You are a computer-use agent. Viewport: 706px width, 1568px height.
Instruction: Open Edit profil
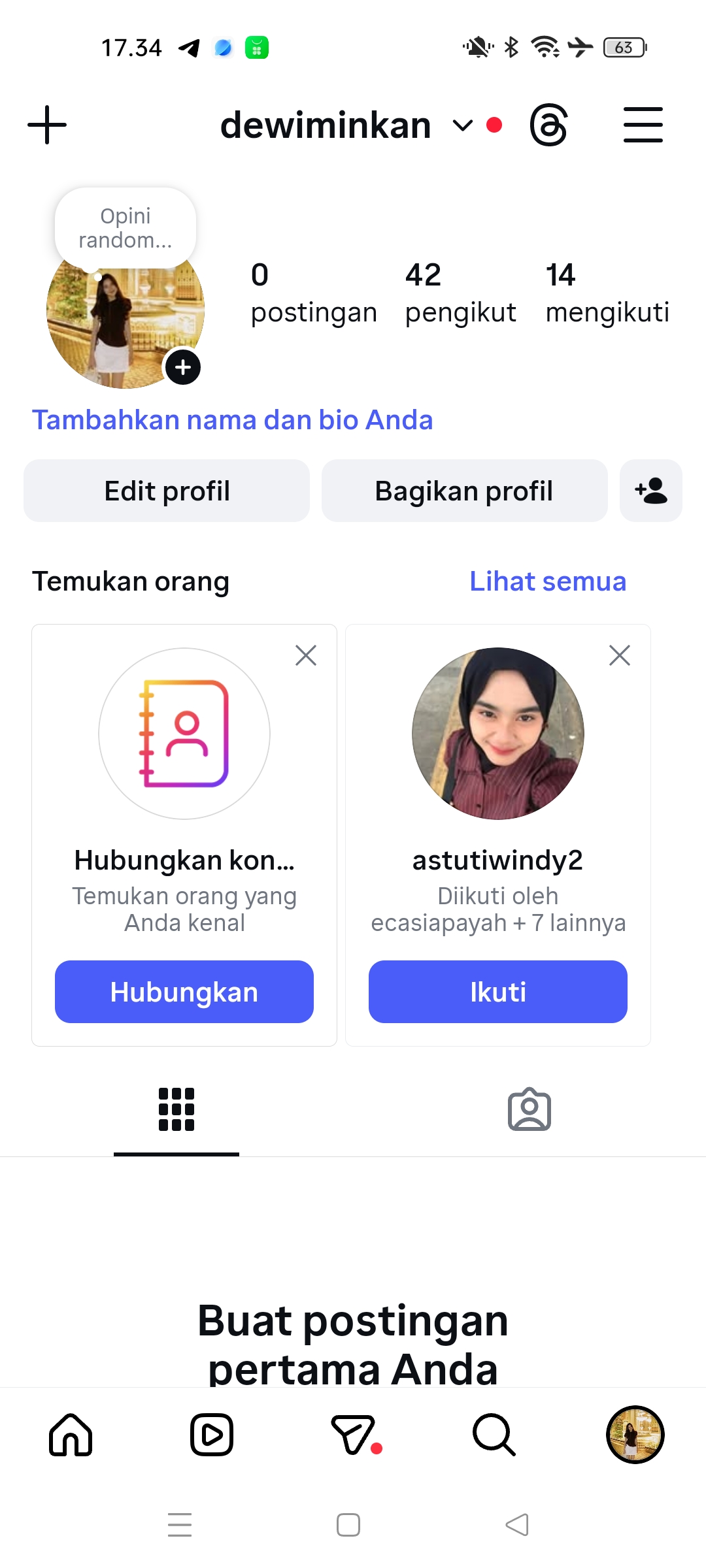[x=167, y=491]
